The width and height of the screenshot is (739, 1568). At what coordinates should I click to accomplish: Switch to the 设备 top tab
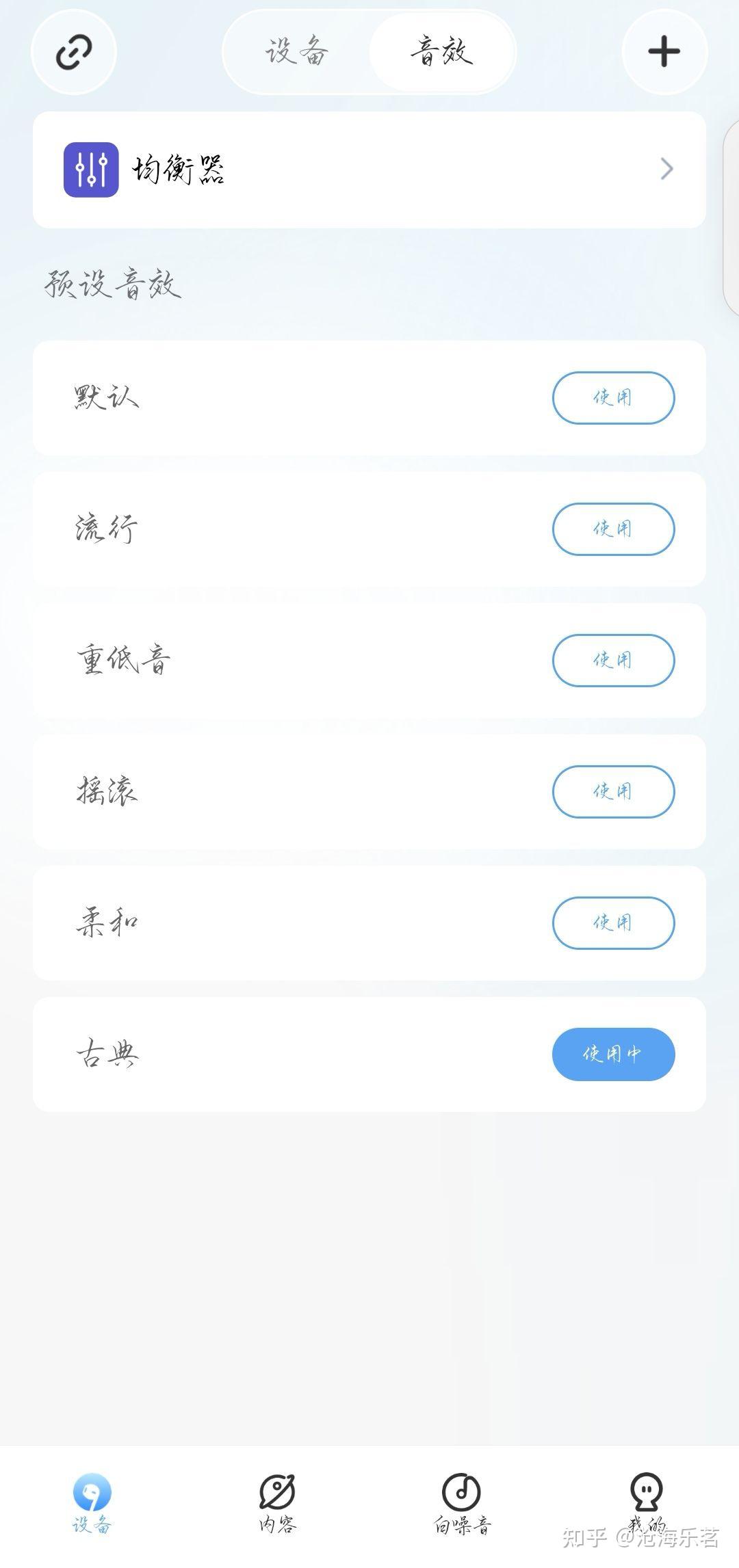point(298,52)
